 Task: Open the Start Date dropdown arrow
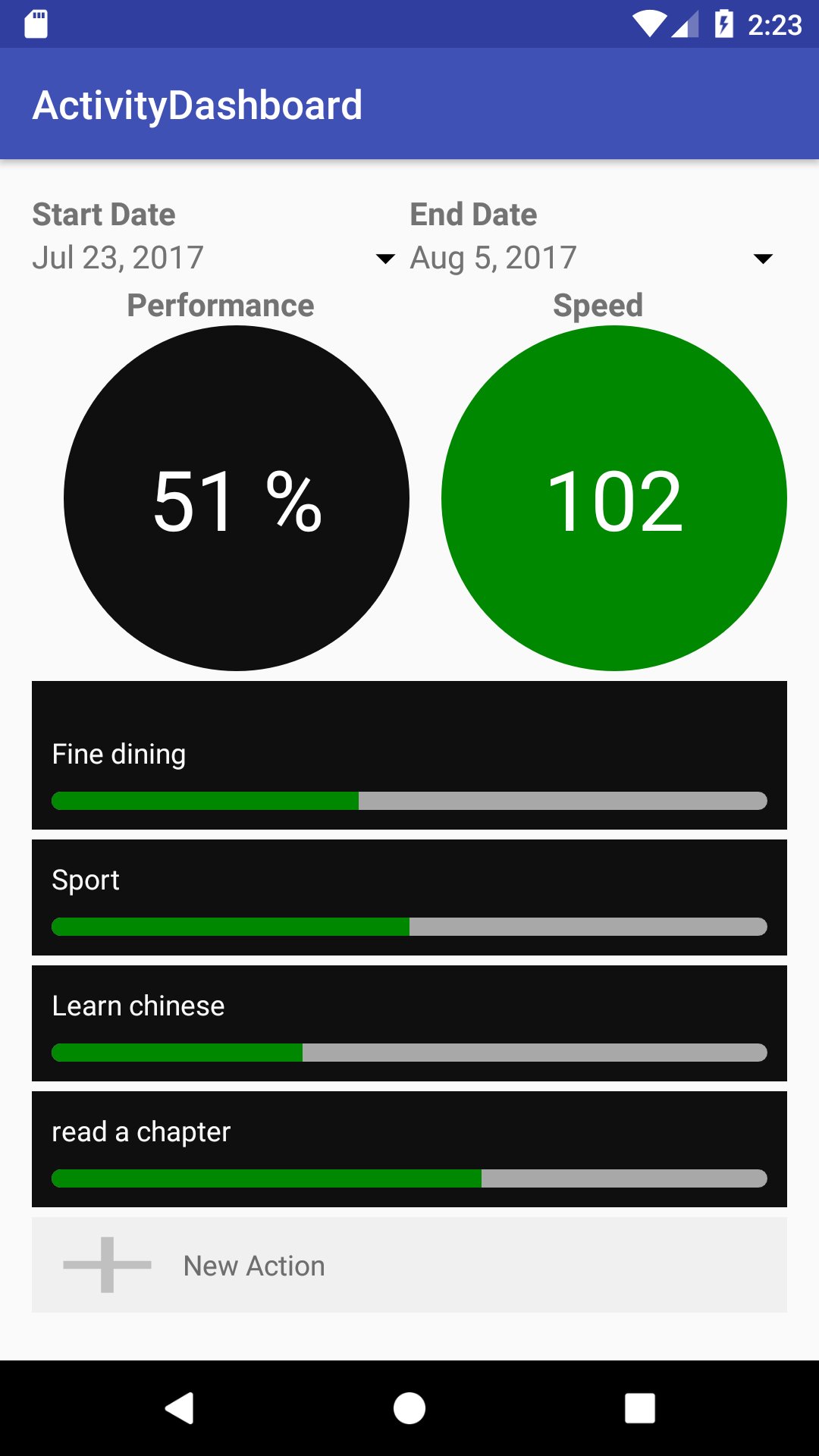(x=385, y=259)
